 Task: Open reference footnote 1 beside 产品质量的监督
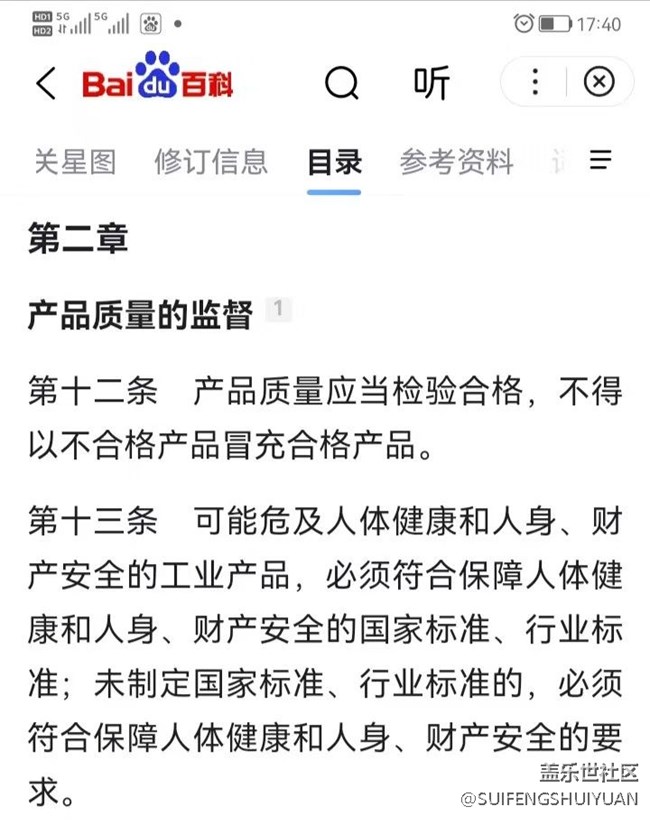[279, 309]
